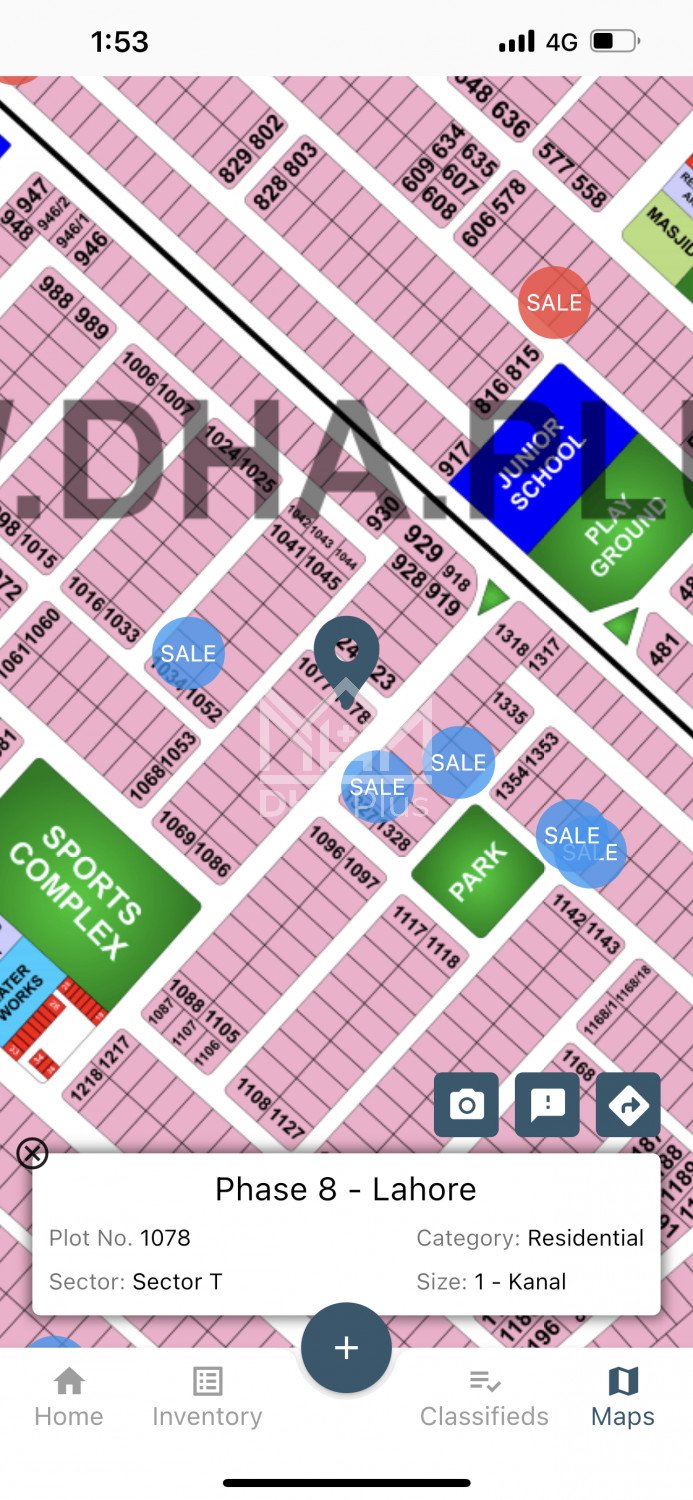Tap the selected plot location pin

(346, 655)
